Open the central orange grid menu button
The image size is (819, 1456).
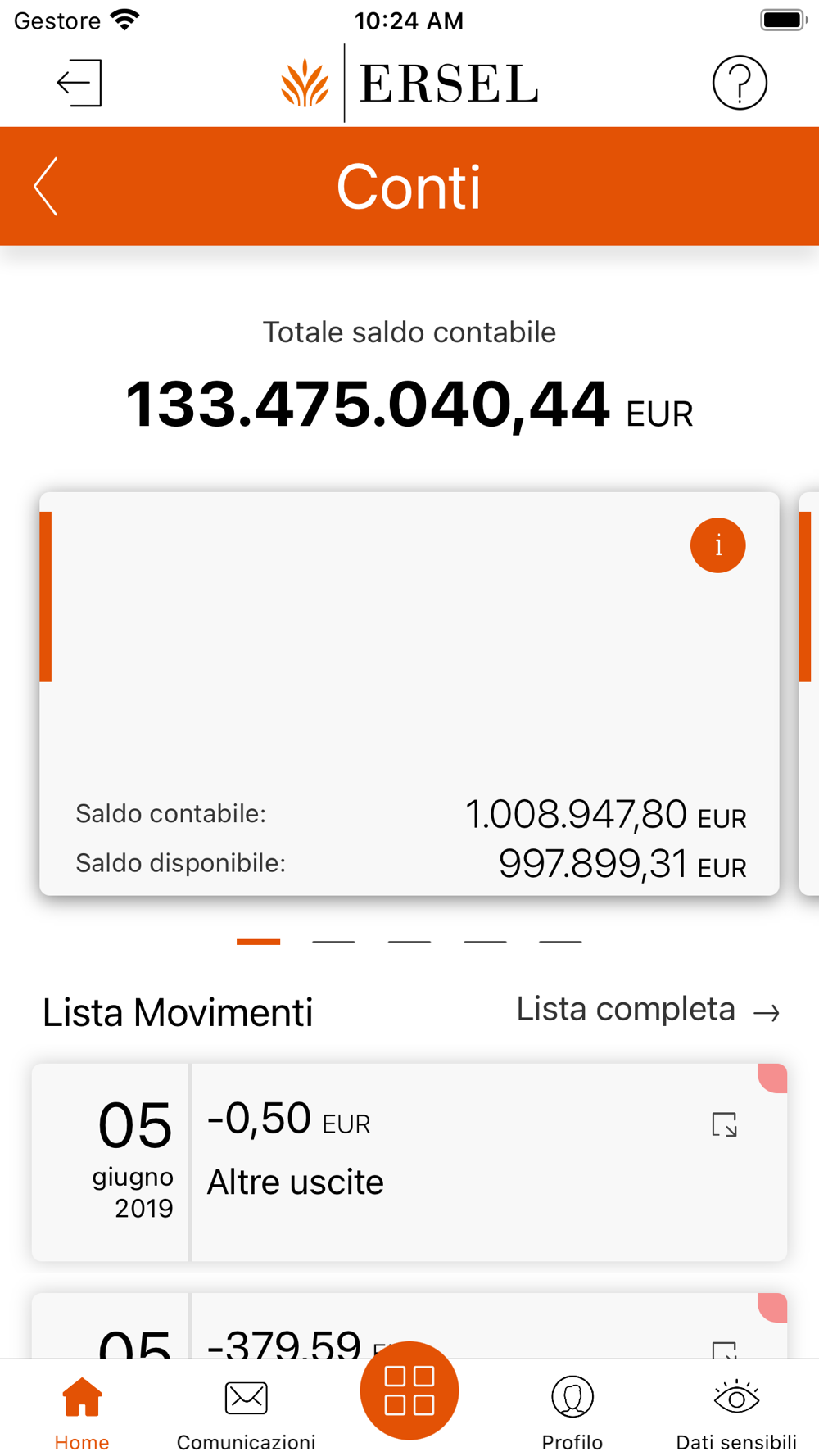[x=409, y=1390]
